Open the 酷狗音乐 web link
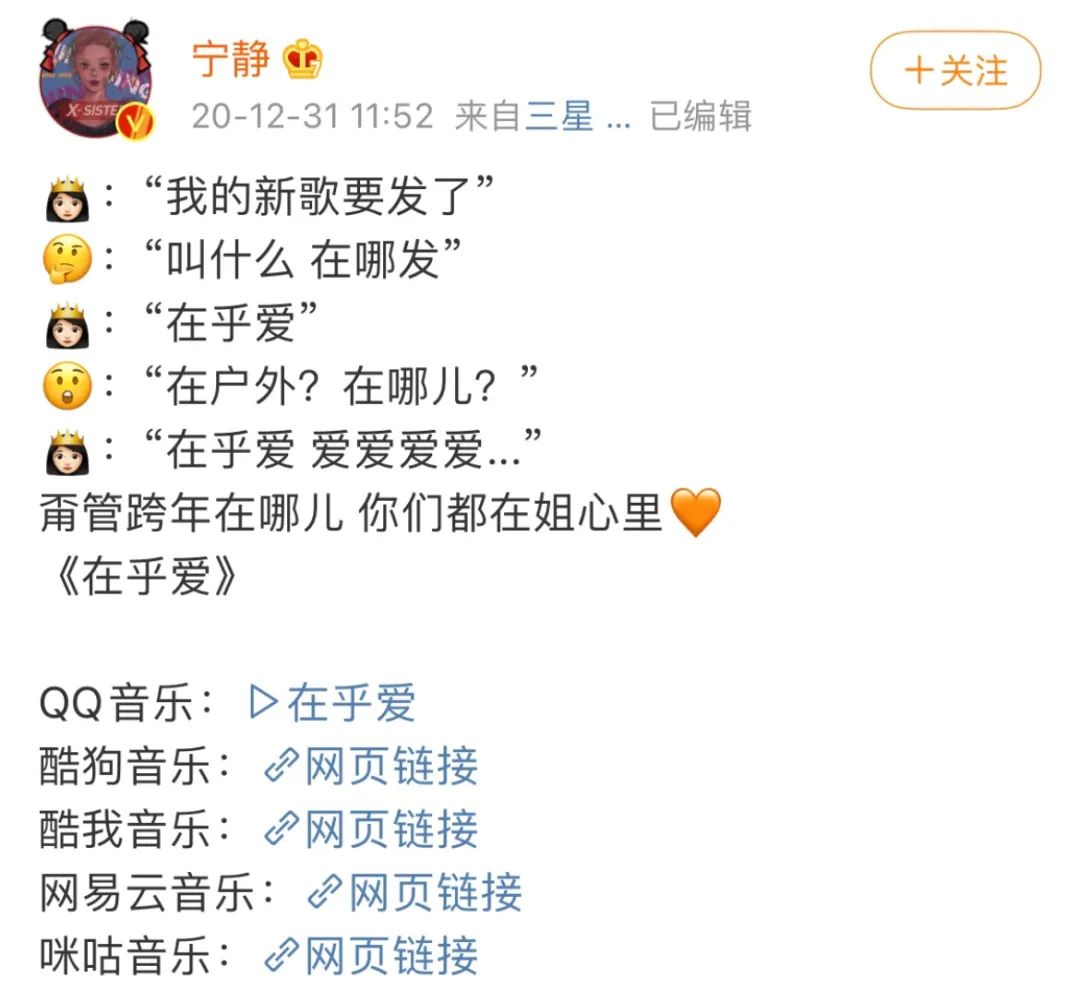Viewport: 1080px width, 1002px height. pyautogui.click(x=372, y=766)
